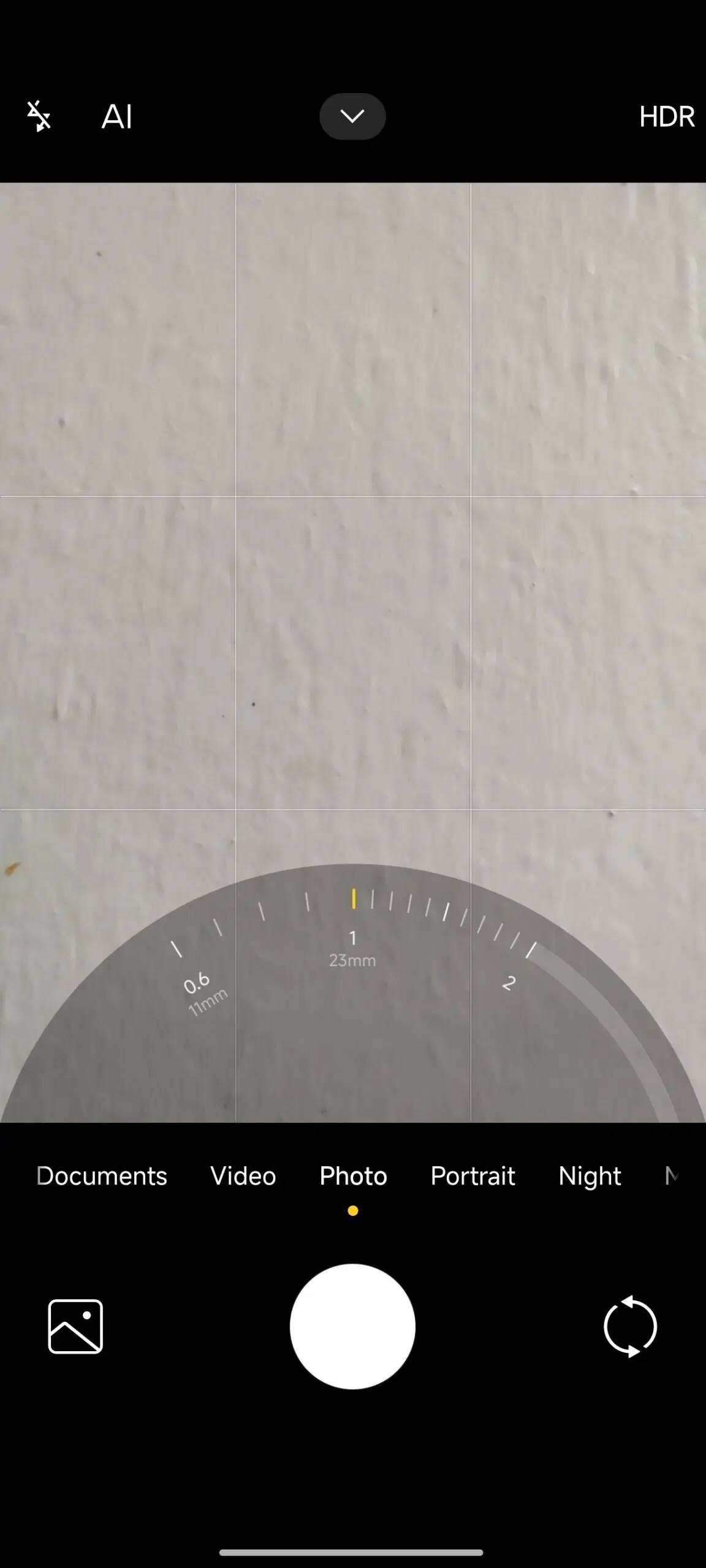
Task: Toggle the flash setting icon
Action: coord(39,116)
